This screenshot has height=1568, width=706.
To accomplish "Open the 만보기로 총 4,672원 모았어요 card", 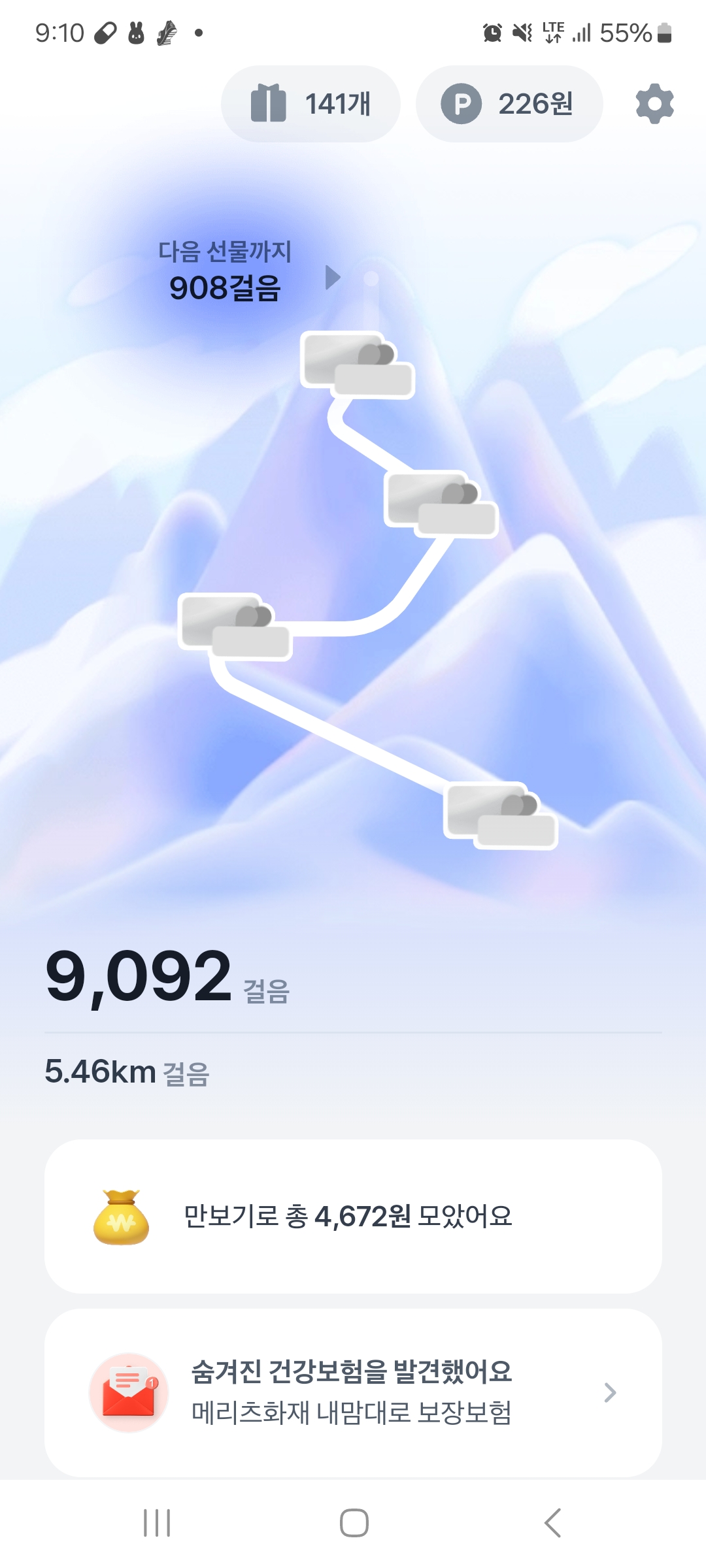I will [353, 1217].
